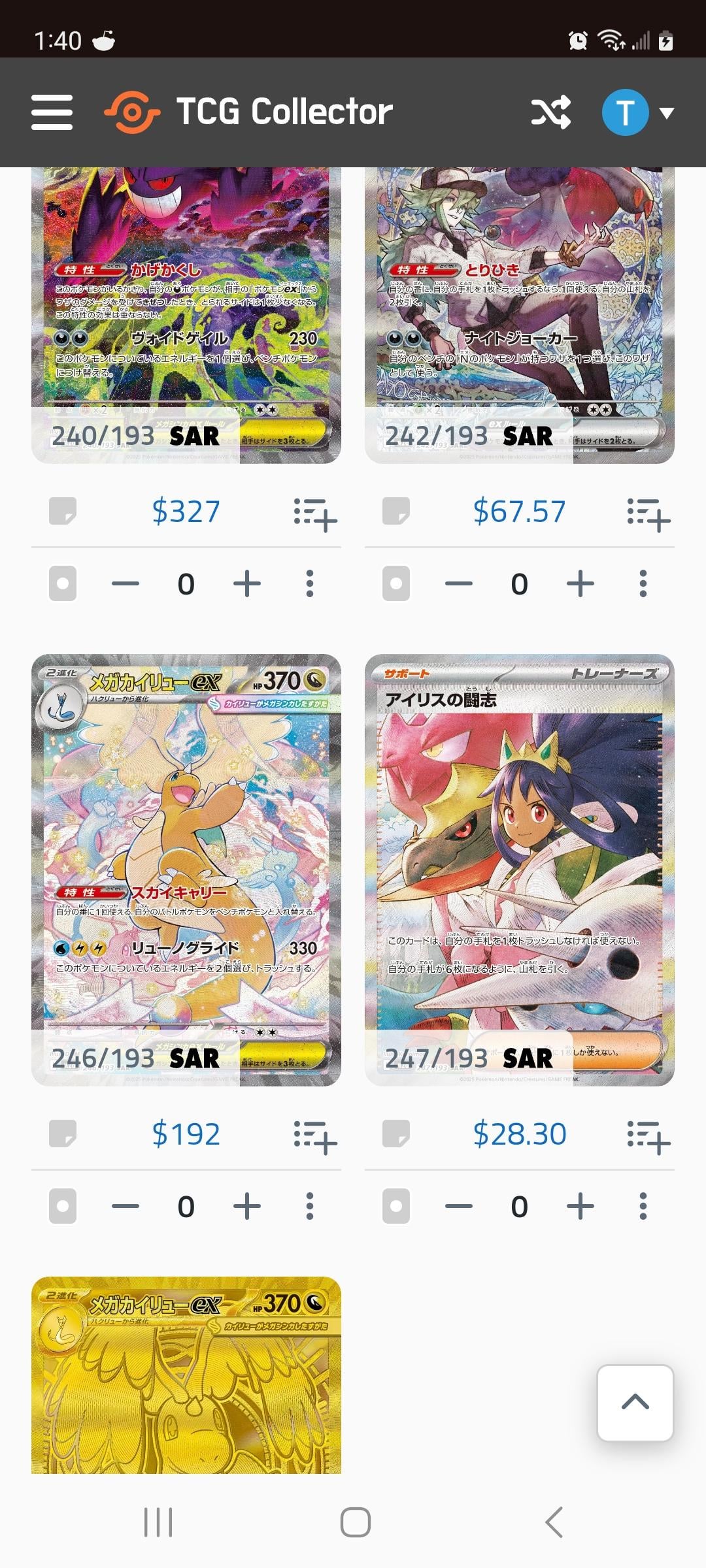
Task: Go to TCG Collector home logo
Action: point(248,112)
